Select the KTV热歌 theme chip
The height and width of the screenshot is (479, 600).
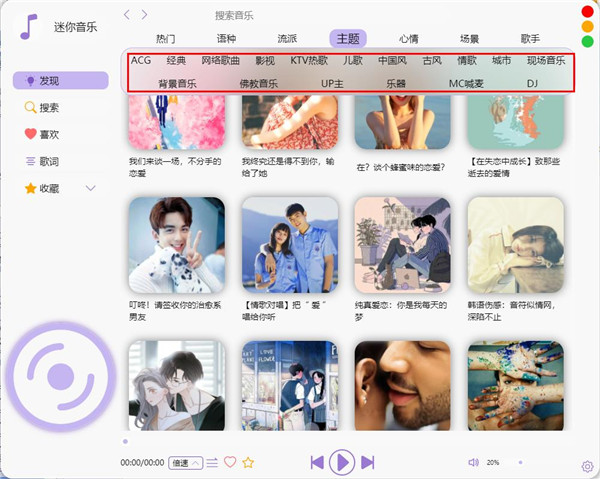point(309,60)
